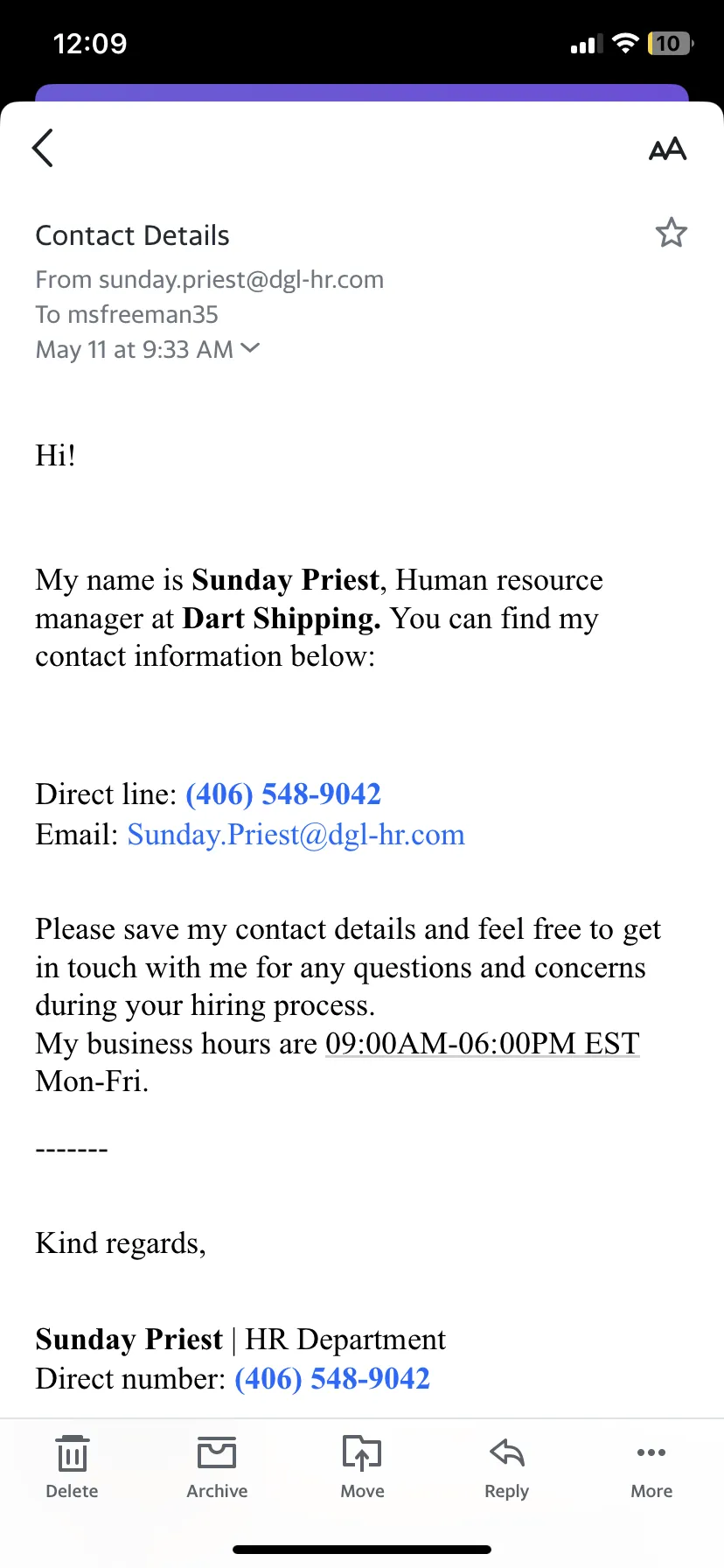This screenshot has height=1568, width=724.
Task: Tap the Sunday.Priest@dgl-hr.com email link
Action: [x=296, y=835]
